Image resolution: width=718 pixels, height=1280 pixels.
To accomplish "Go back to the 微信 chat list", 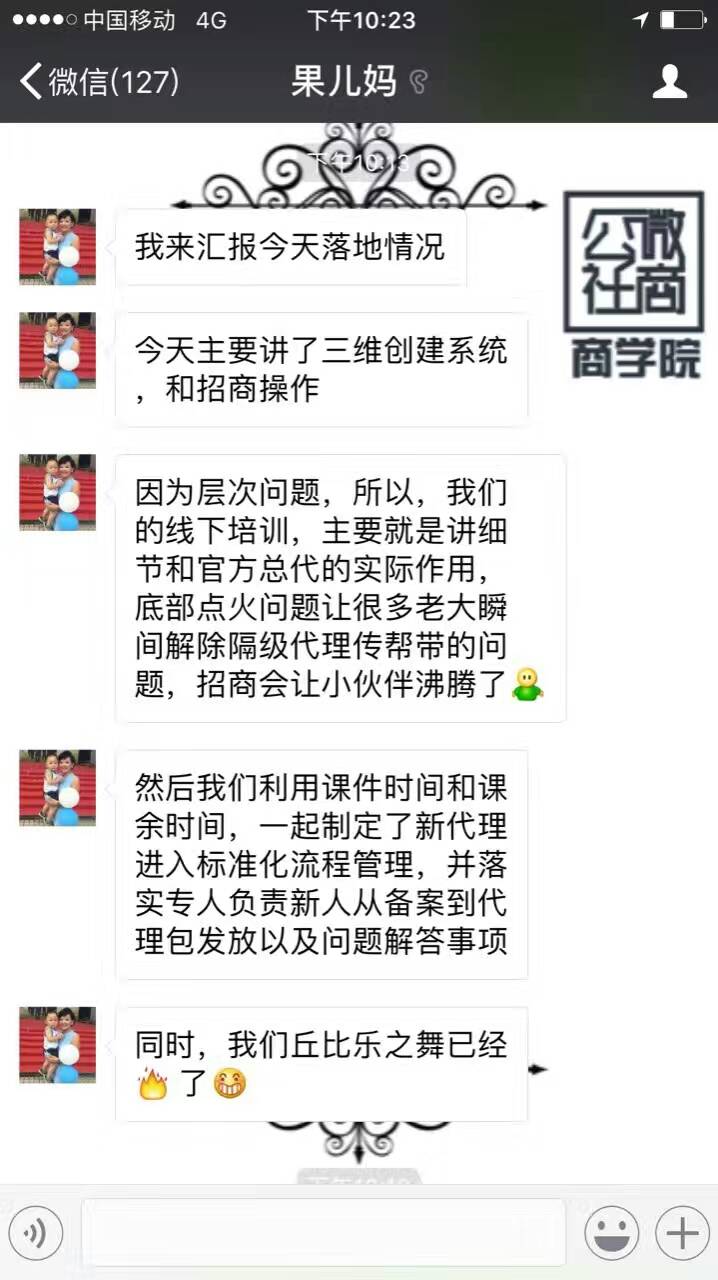I will (x=98, y=81).
